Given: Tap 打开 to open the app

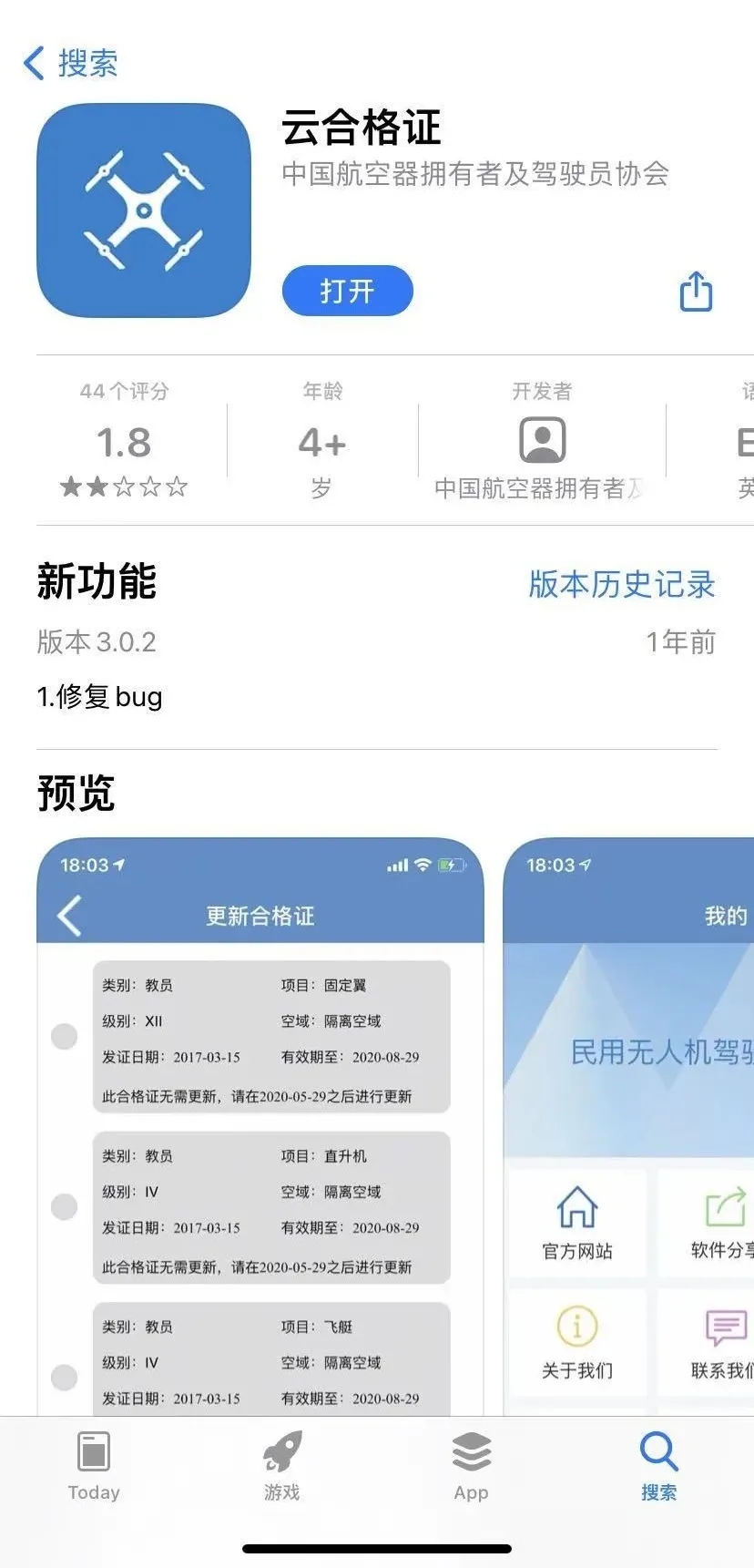Looking at the screenshot, I should (x=347, y=291).
